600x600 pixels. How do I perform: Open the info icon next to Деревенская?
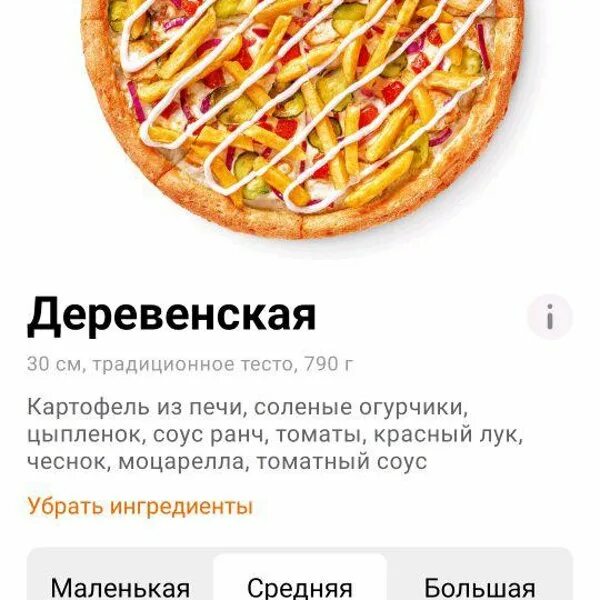549,318
